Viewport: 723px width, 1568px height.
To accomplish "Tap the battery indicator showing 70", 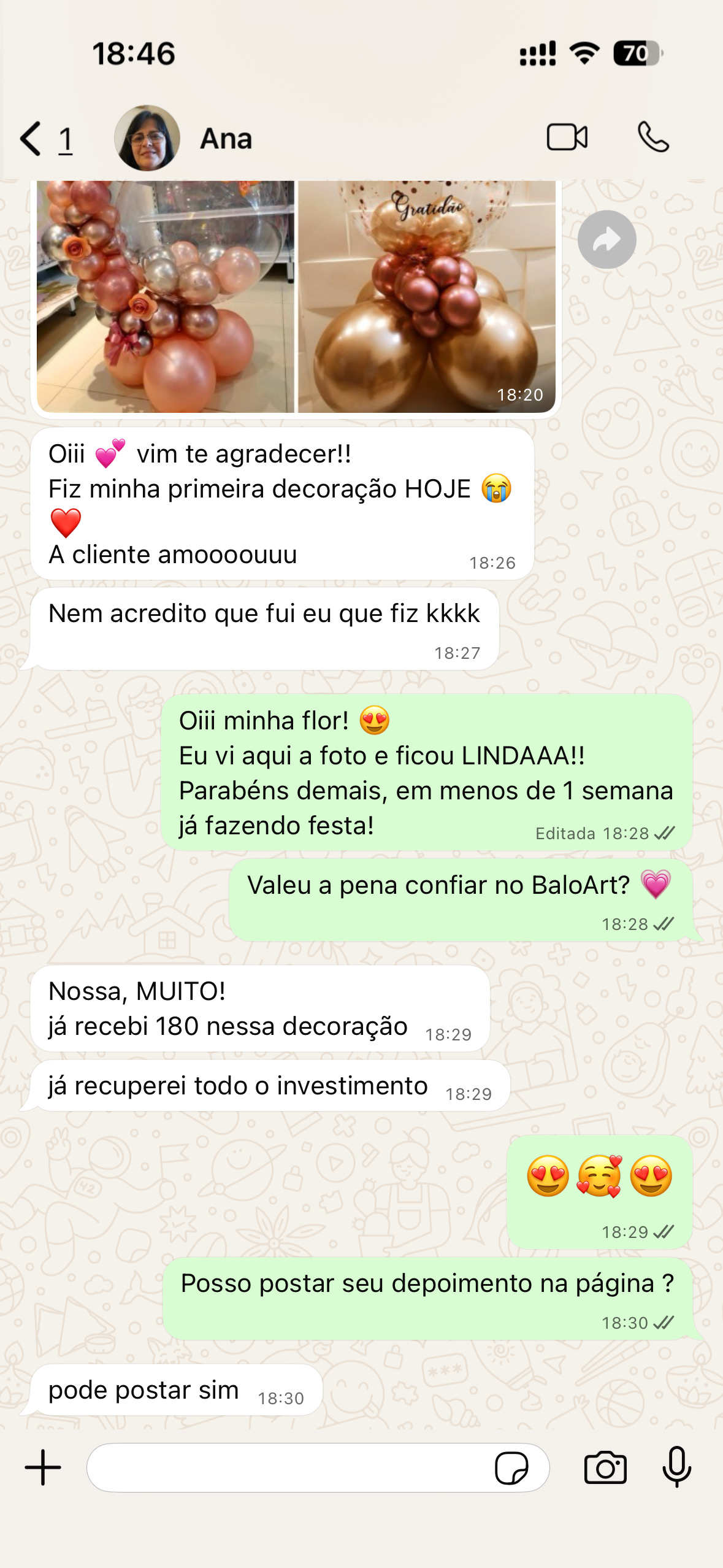I will pyautogui.click(x=636, y=54).
